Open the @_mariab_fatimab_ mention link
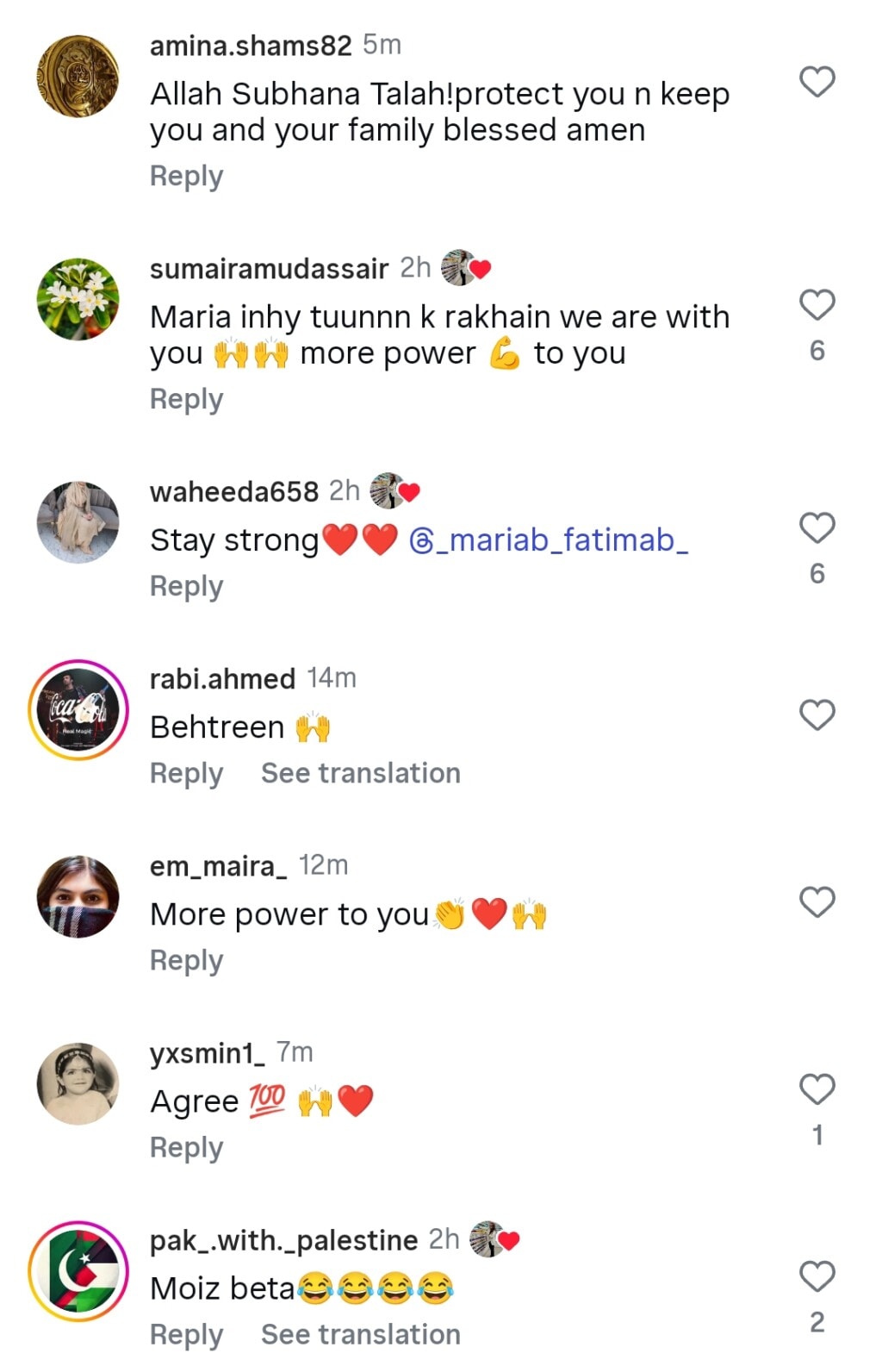882x1372 pixels. pyautogui.click(x=549, y=540)
